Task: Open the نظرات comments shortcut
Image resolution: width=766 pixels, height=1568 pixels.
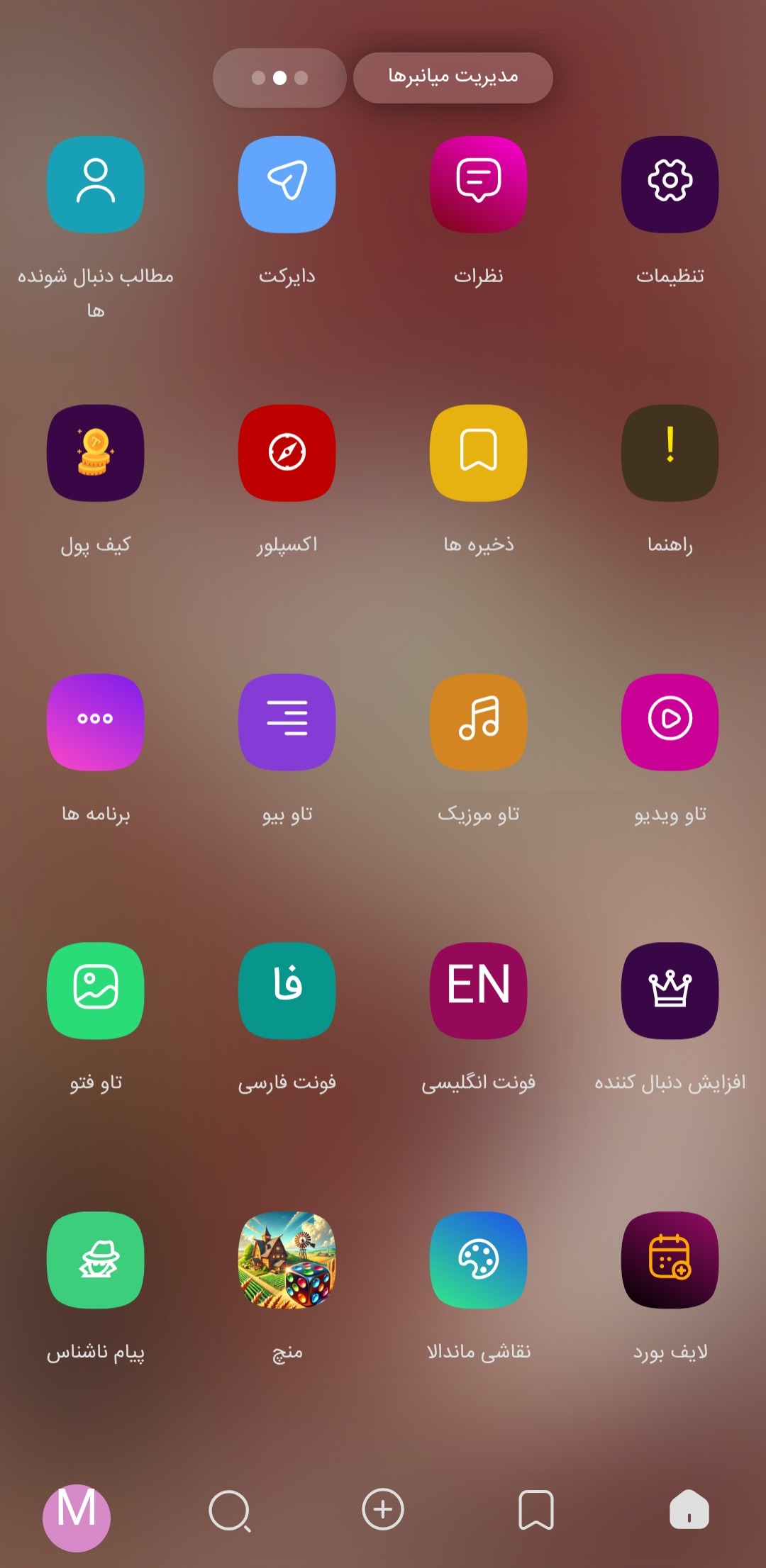Action: point(478,184)
